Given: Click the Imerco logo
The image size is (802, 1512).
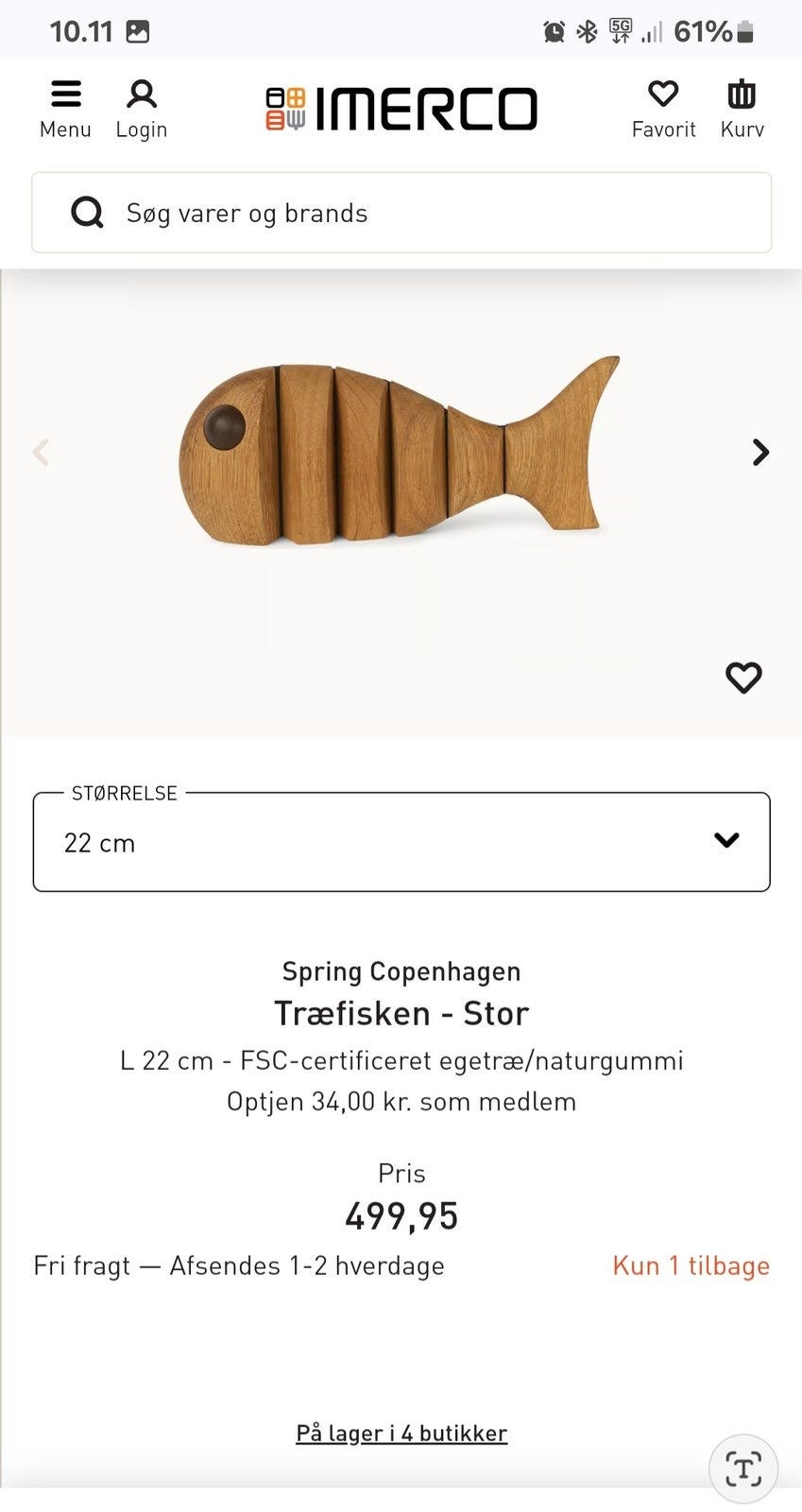Looking at the screenshot, I should point(401,108).
